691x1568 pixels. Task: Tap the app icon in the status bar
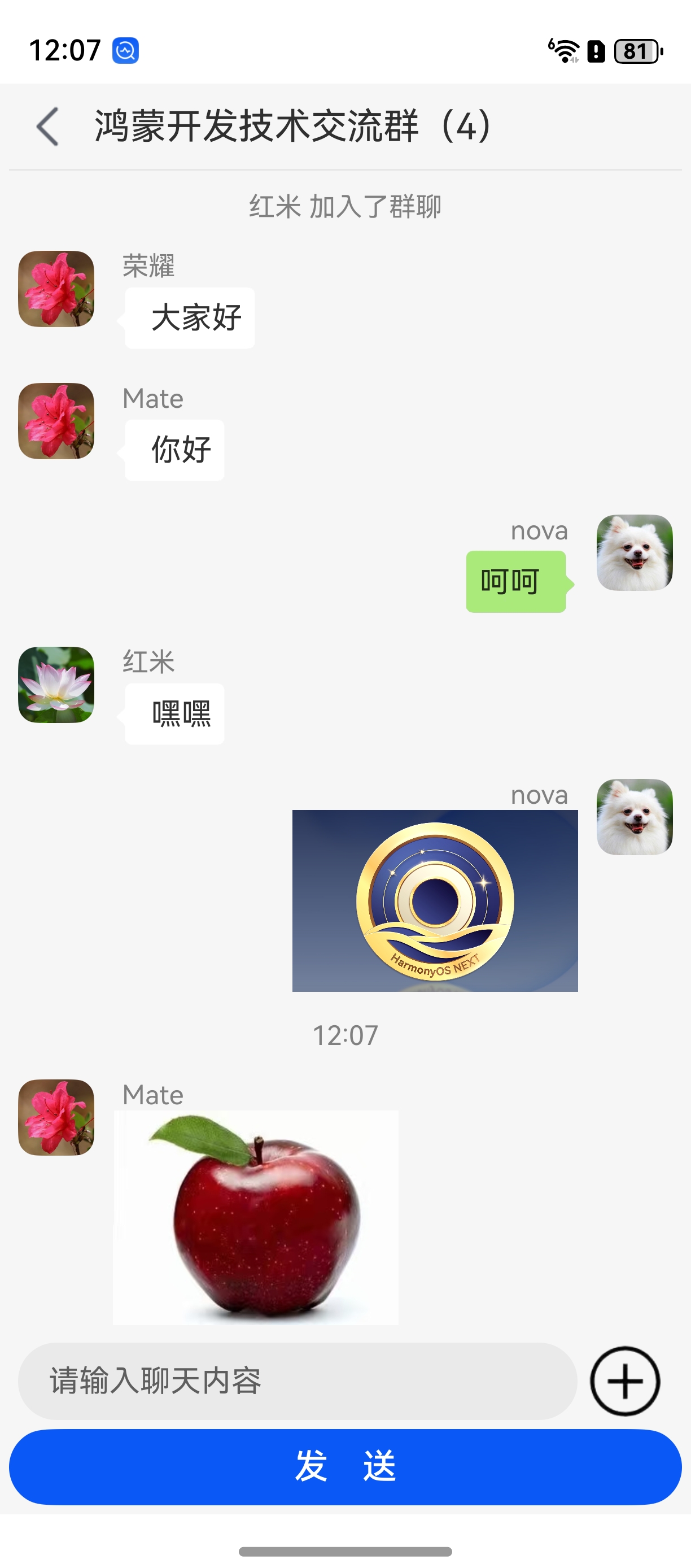(126, 50)
